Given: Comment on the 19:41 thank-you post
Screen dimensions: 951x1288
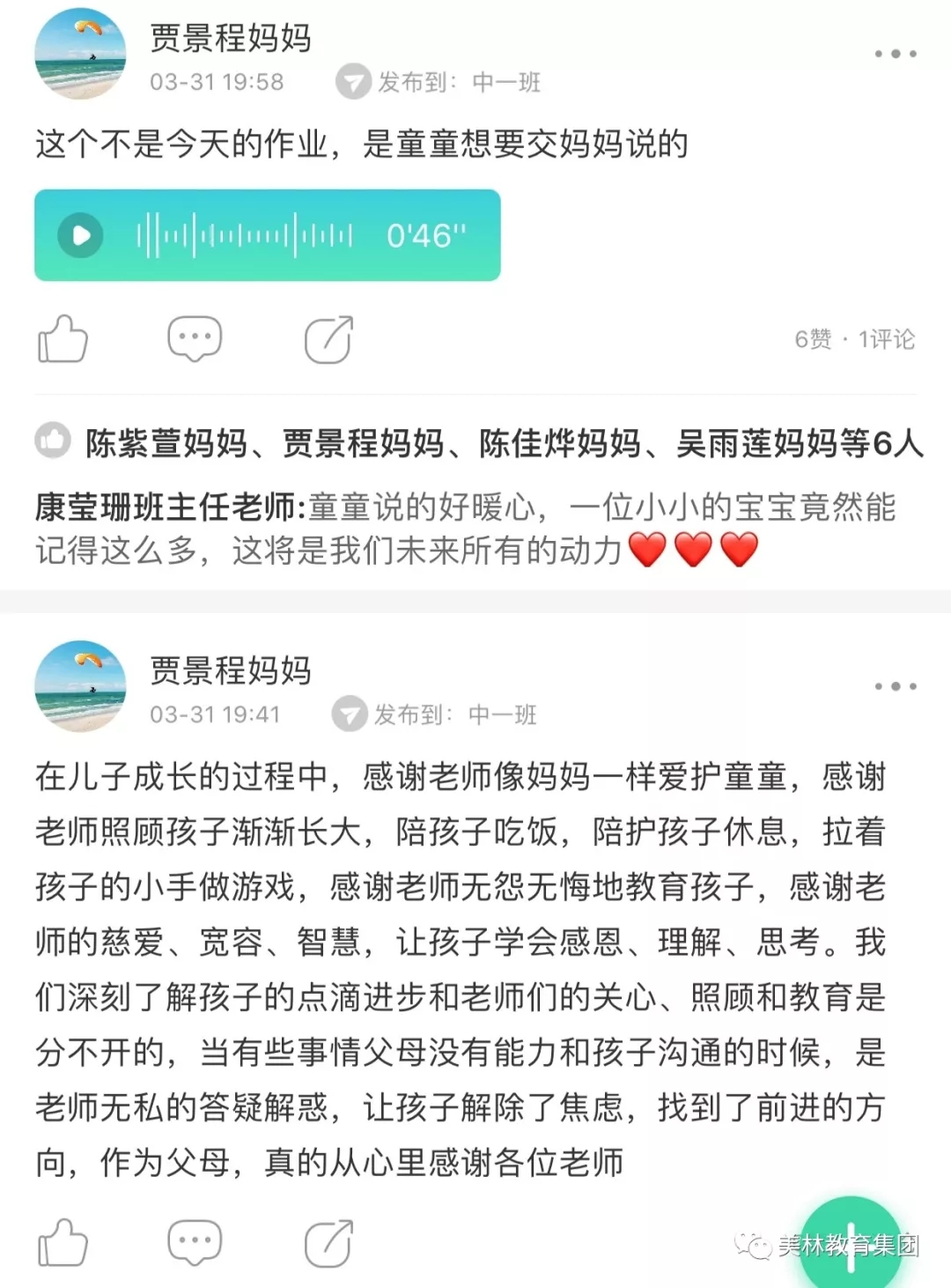Looking at the screenshot, I should [x=195, y=1243].
